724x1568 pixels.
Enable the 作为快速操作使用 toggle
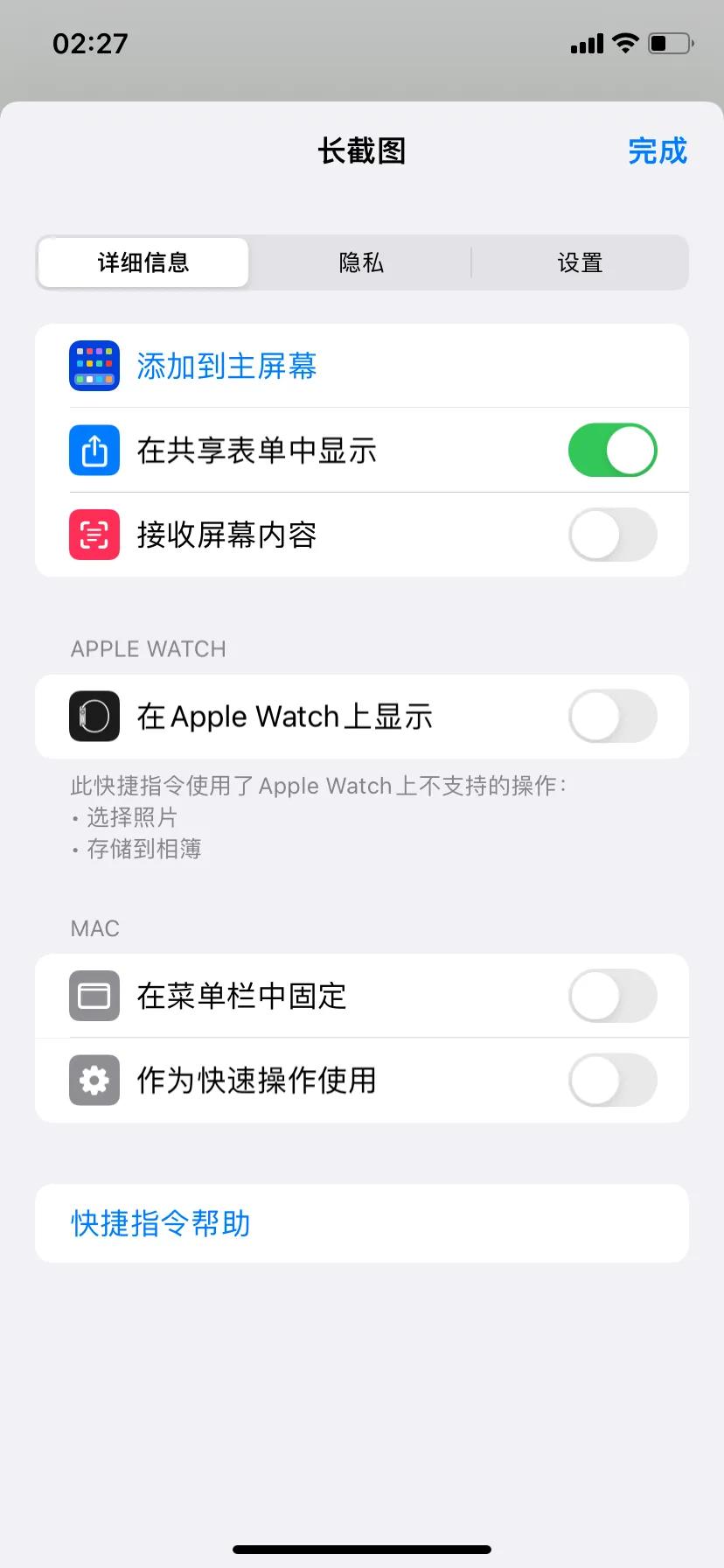[612, 1081]
